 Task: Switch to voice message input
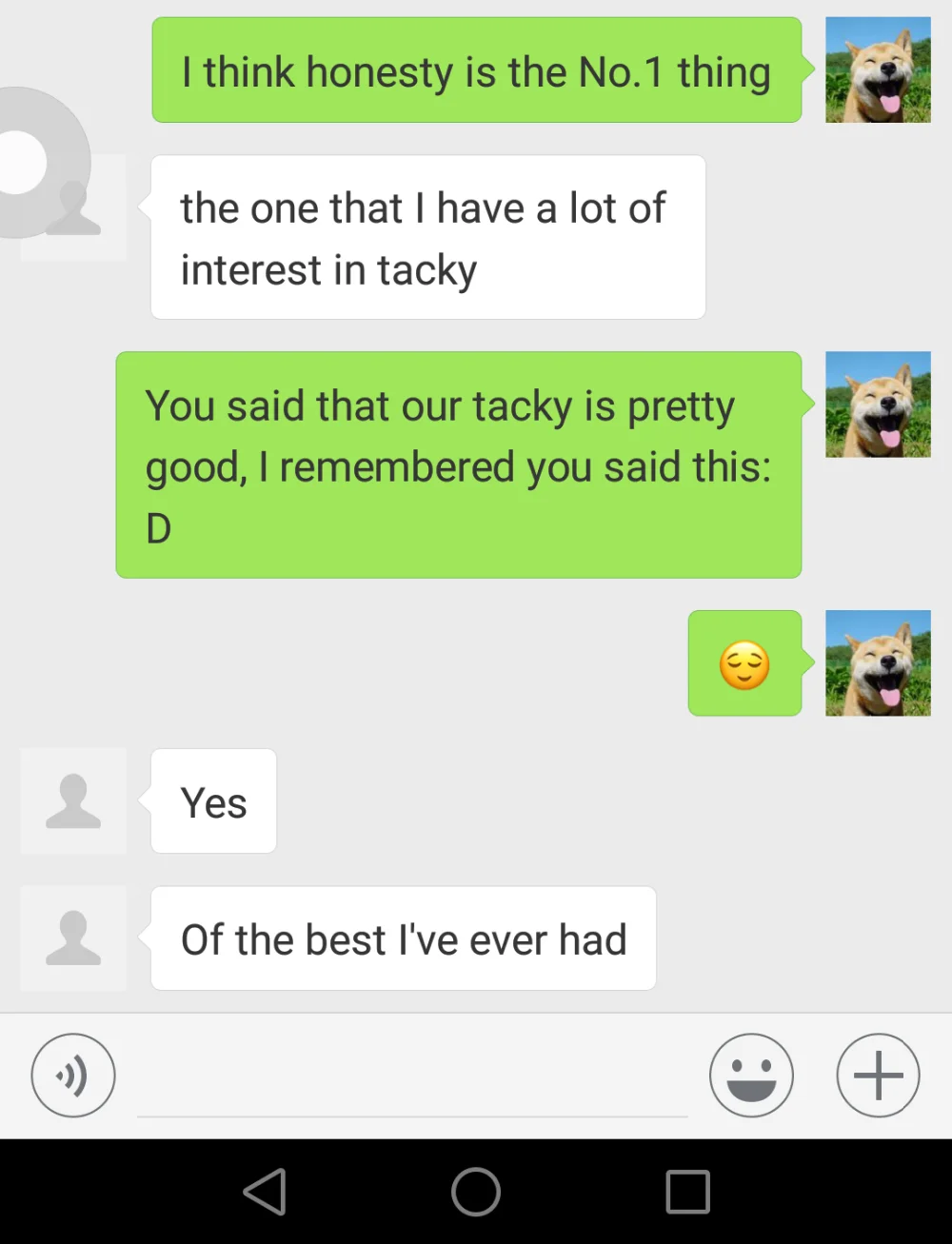point(73,1076)
